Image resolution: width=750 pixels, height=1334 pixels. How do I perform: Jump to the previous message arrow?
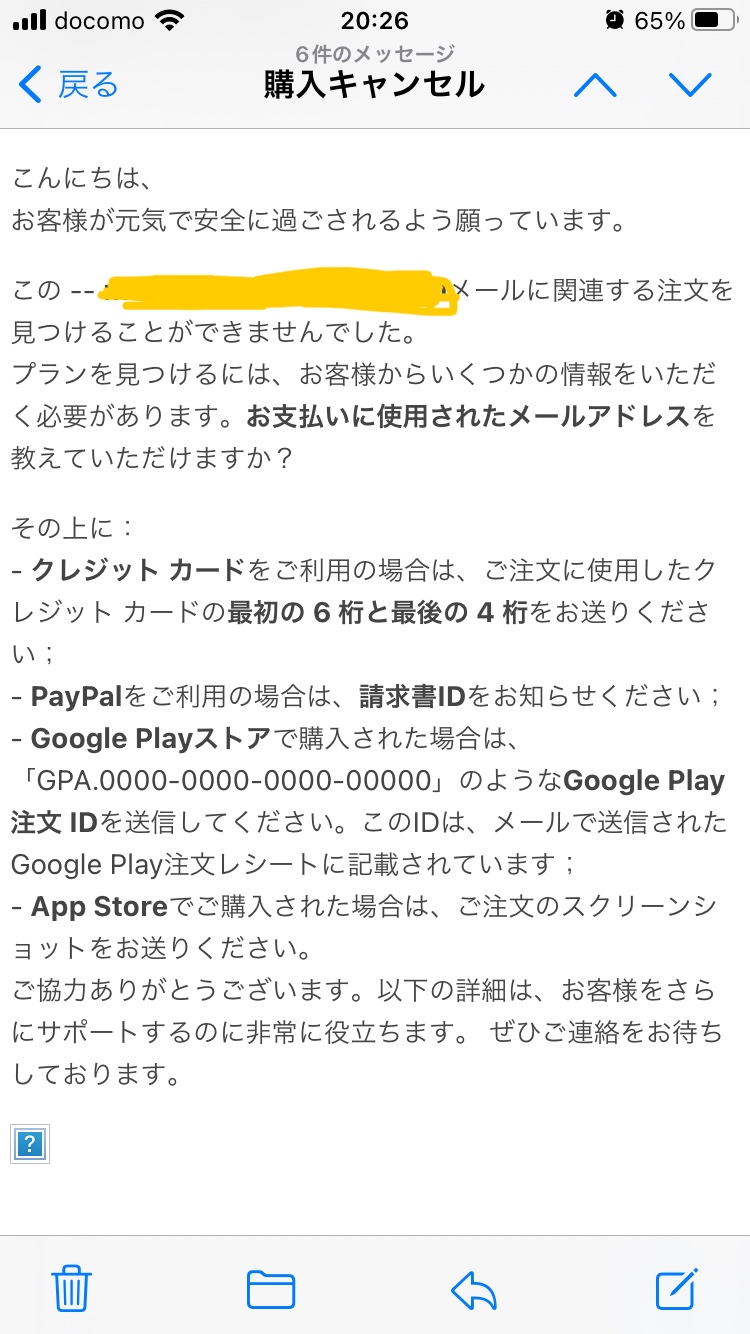pos(595,85)
